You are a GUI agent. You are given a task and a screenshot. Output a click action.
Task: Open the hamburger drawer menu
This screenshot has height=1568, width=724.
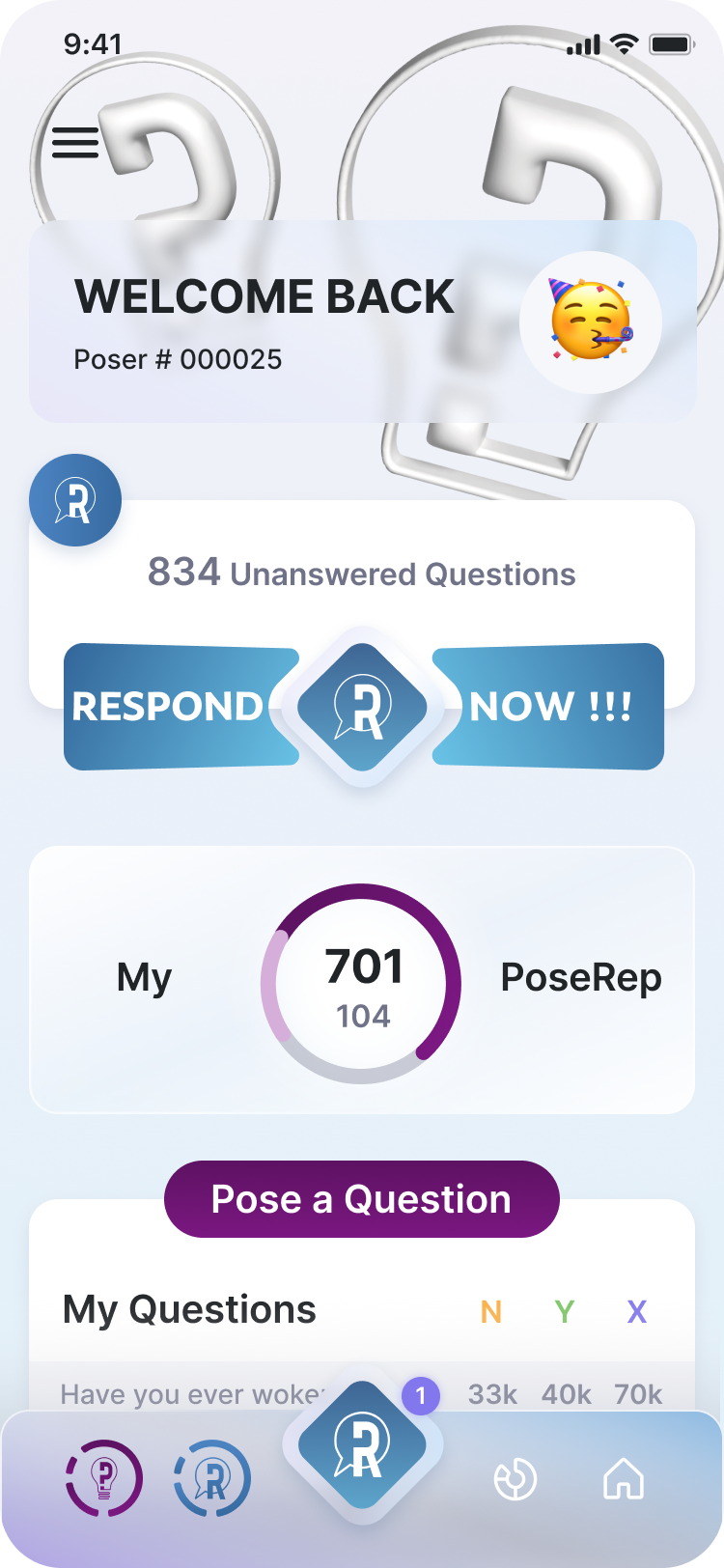75,143
